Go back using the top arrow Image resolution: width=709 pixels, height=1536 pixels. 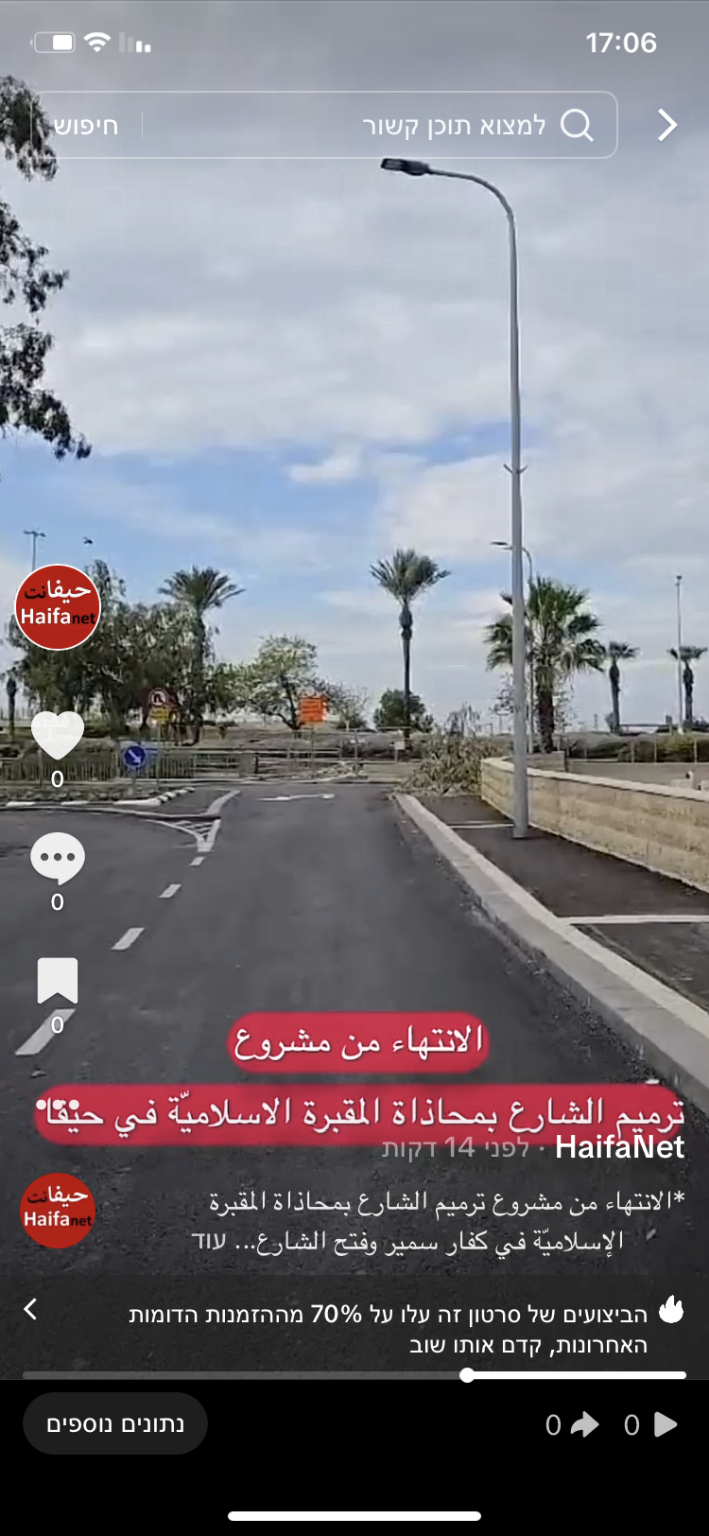point(667,125)
